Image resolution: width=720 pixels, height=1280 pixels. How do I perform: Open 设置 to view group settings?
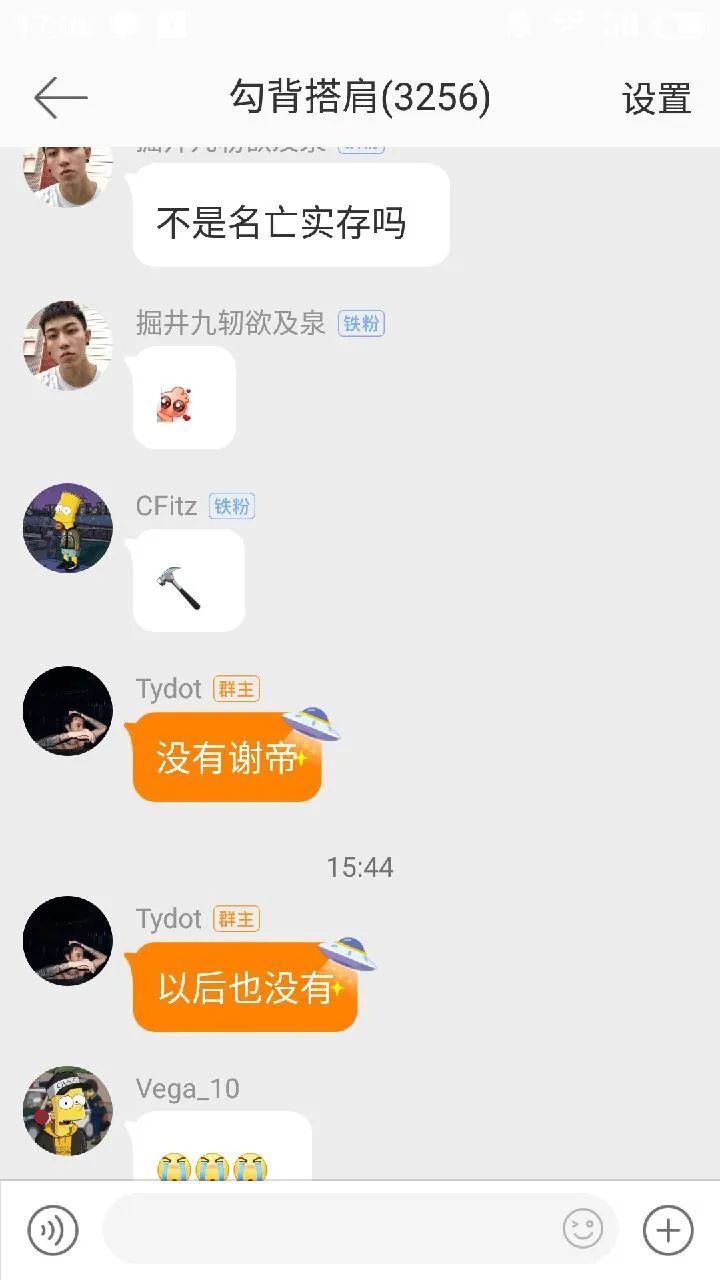tap(656, 98)
